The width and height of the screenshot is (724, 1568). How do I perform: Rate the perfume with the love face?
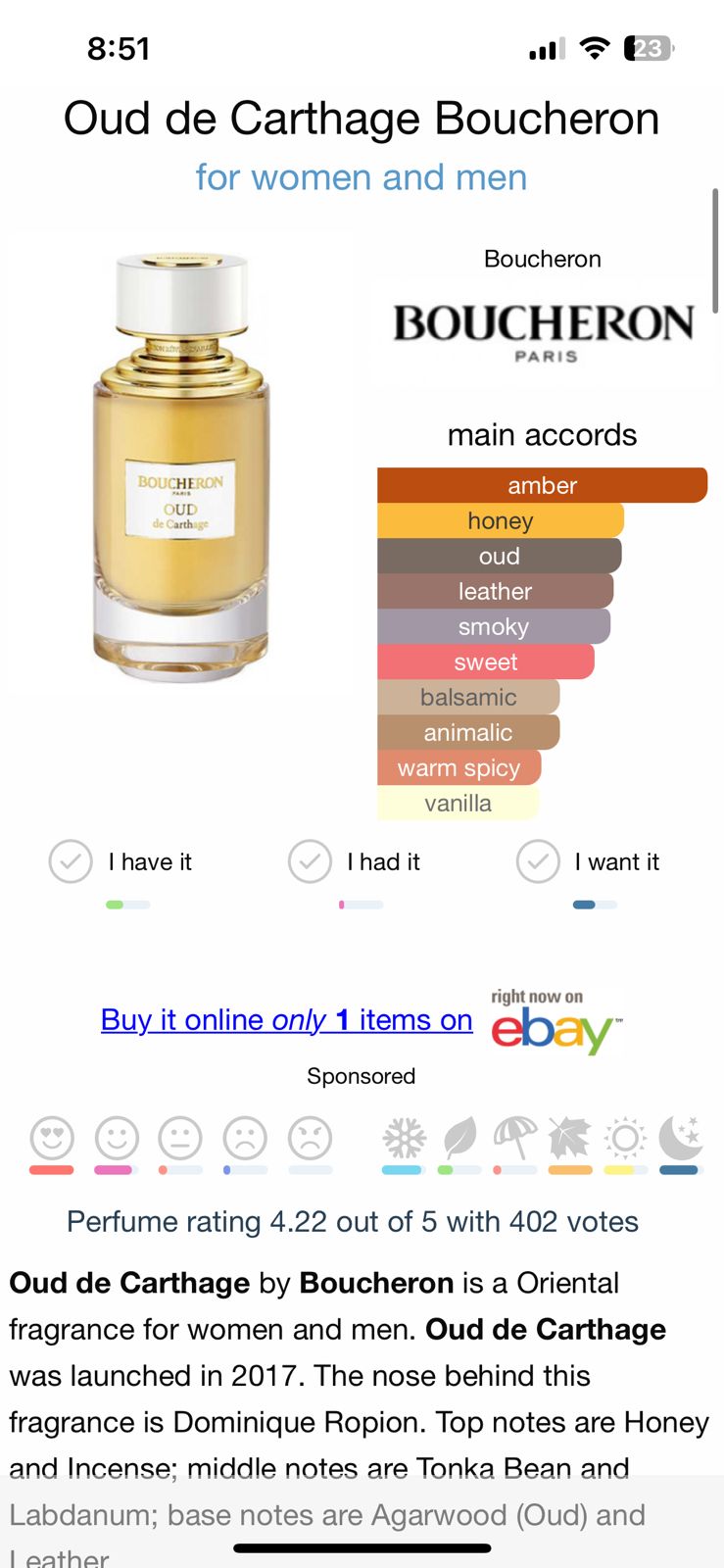point(52,1138)
